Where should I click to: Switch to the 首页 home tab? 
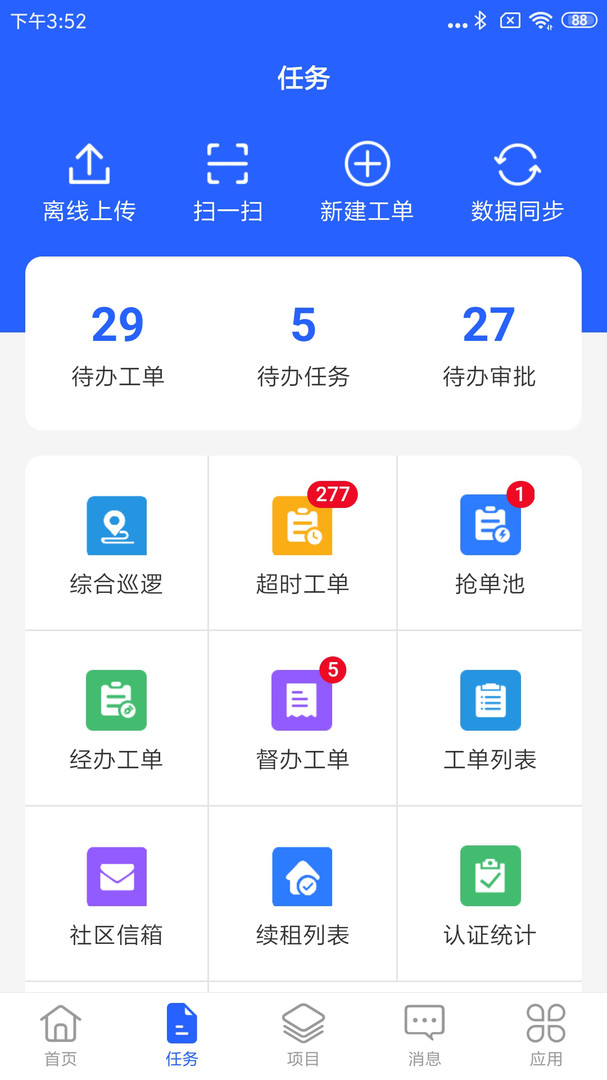click(x=61, y=1035)
